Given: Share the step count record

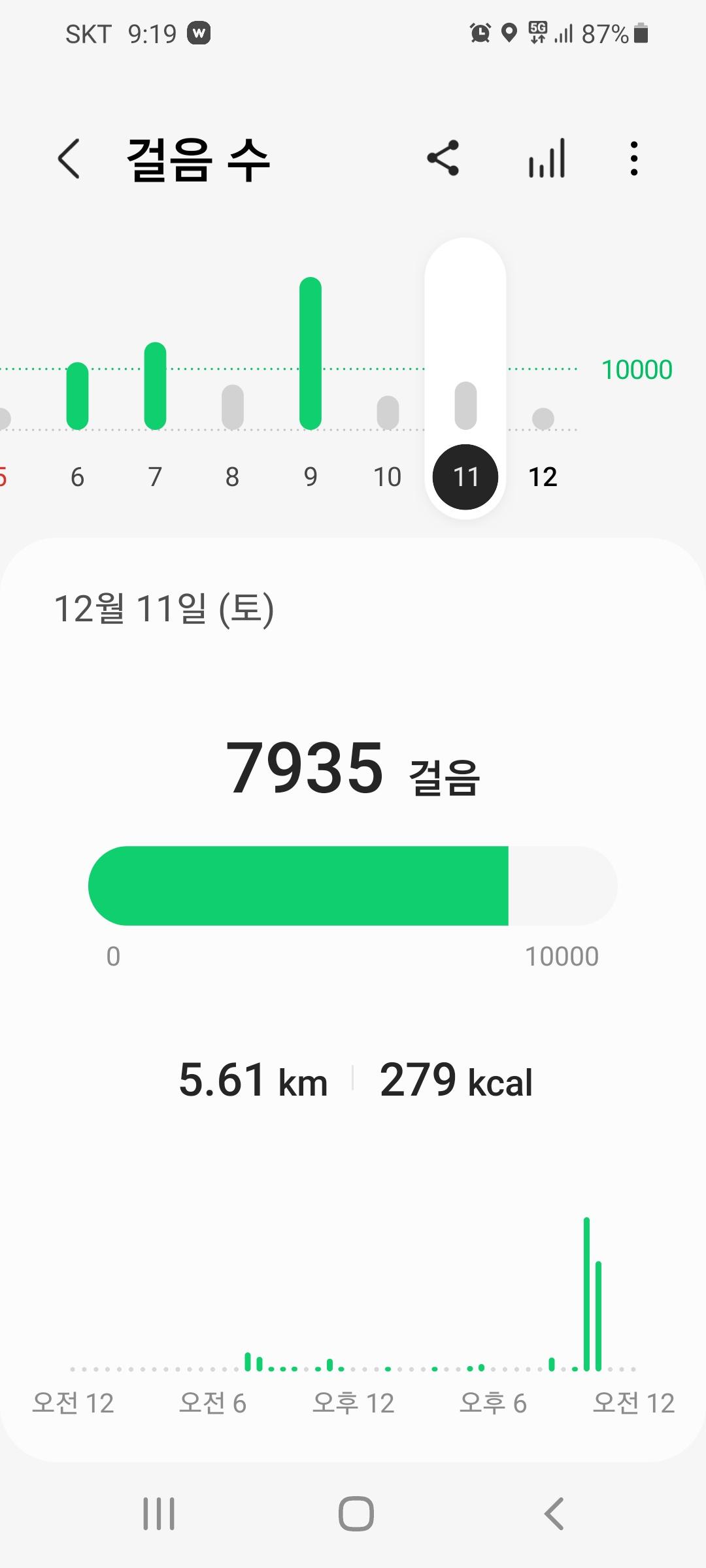Looking at the screenshot, I should pyautogui.click(x=443, y=159).
